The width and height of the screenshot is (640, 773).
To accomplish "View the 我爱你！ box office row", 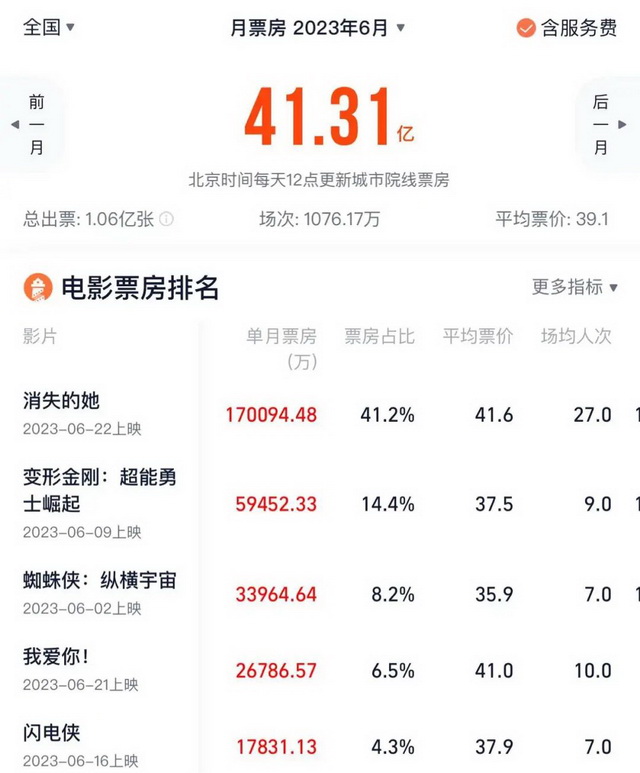I will (57, 657).
